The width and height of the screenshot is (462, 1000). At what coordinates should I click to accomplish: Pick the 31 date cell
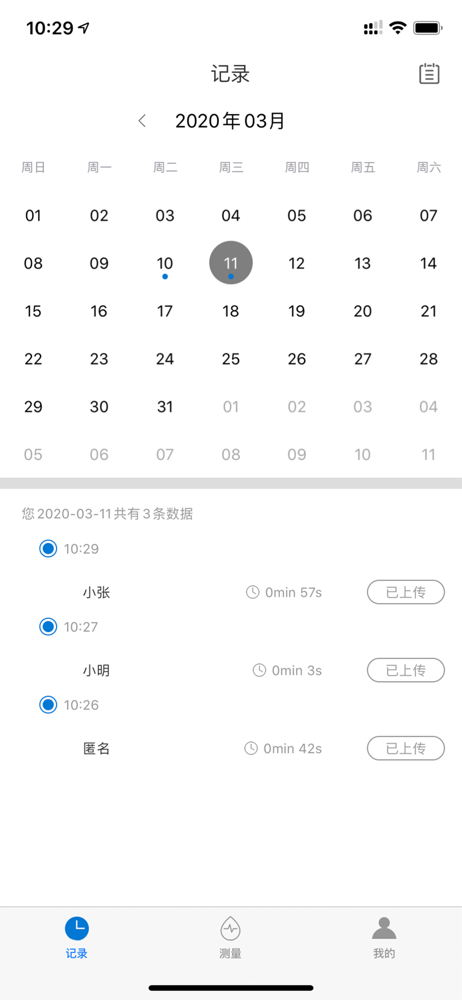click(165, 407)
